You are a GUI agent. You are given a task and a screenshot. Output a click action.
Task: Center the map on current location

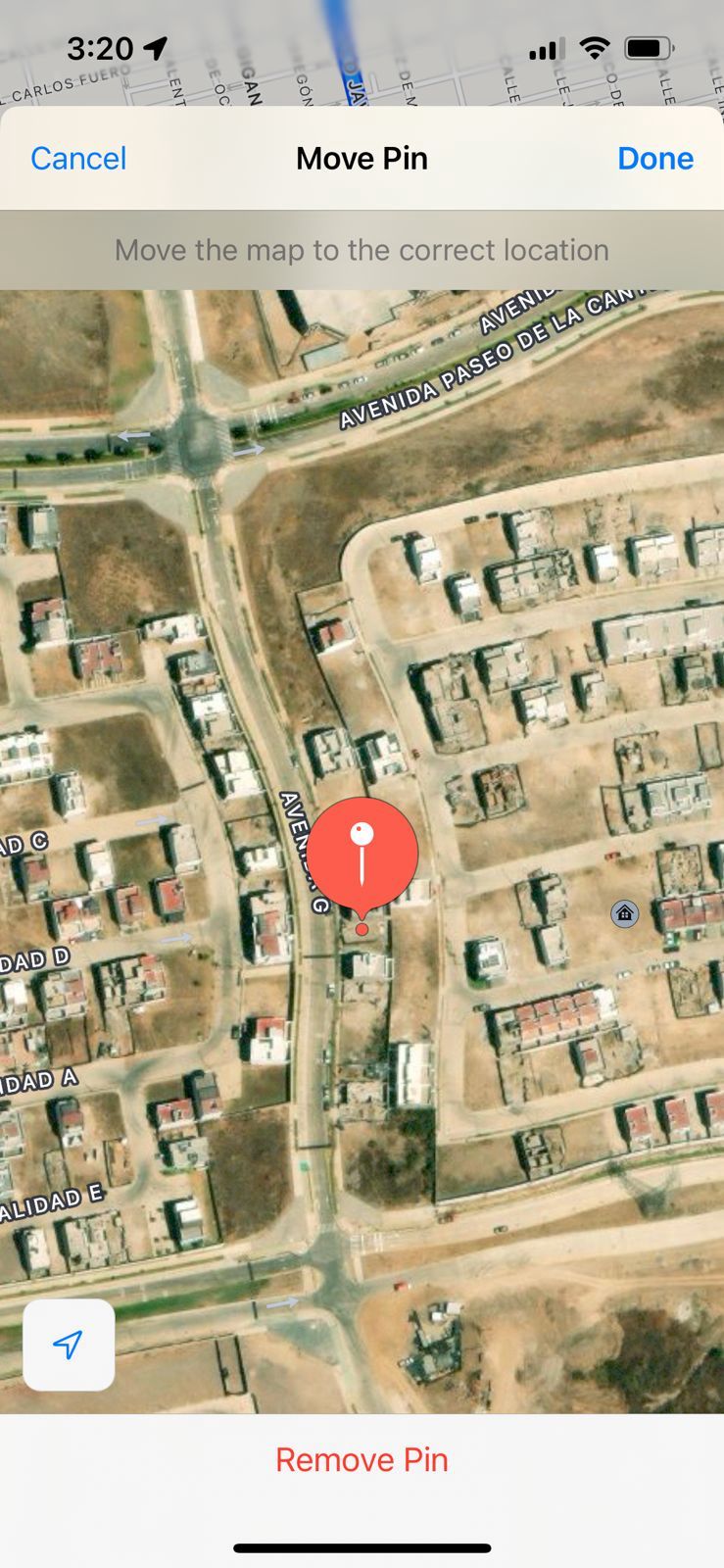tap(69, 1345)
